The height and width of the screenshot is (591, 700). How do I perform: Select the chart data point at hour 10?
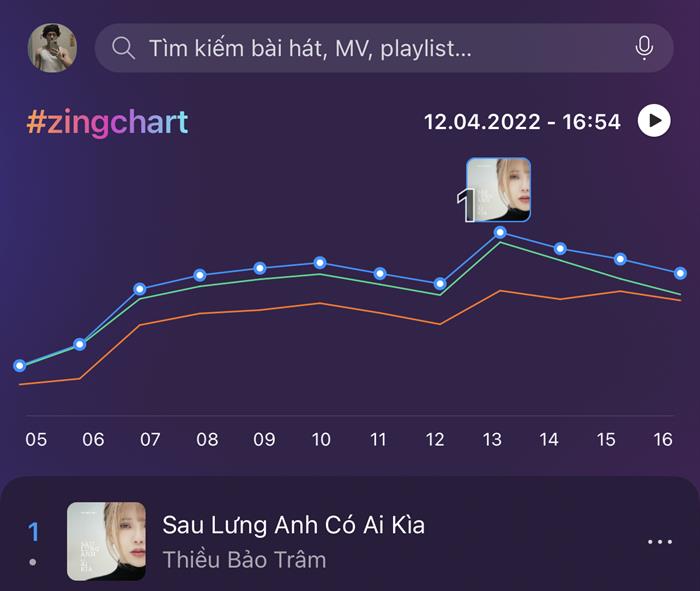(320, 262)
